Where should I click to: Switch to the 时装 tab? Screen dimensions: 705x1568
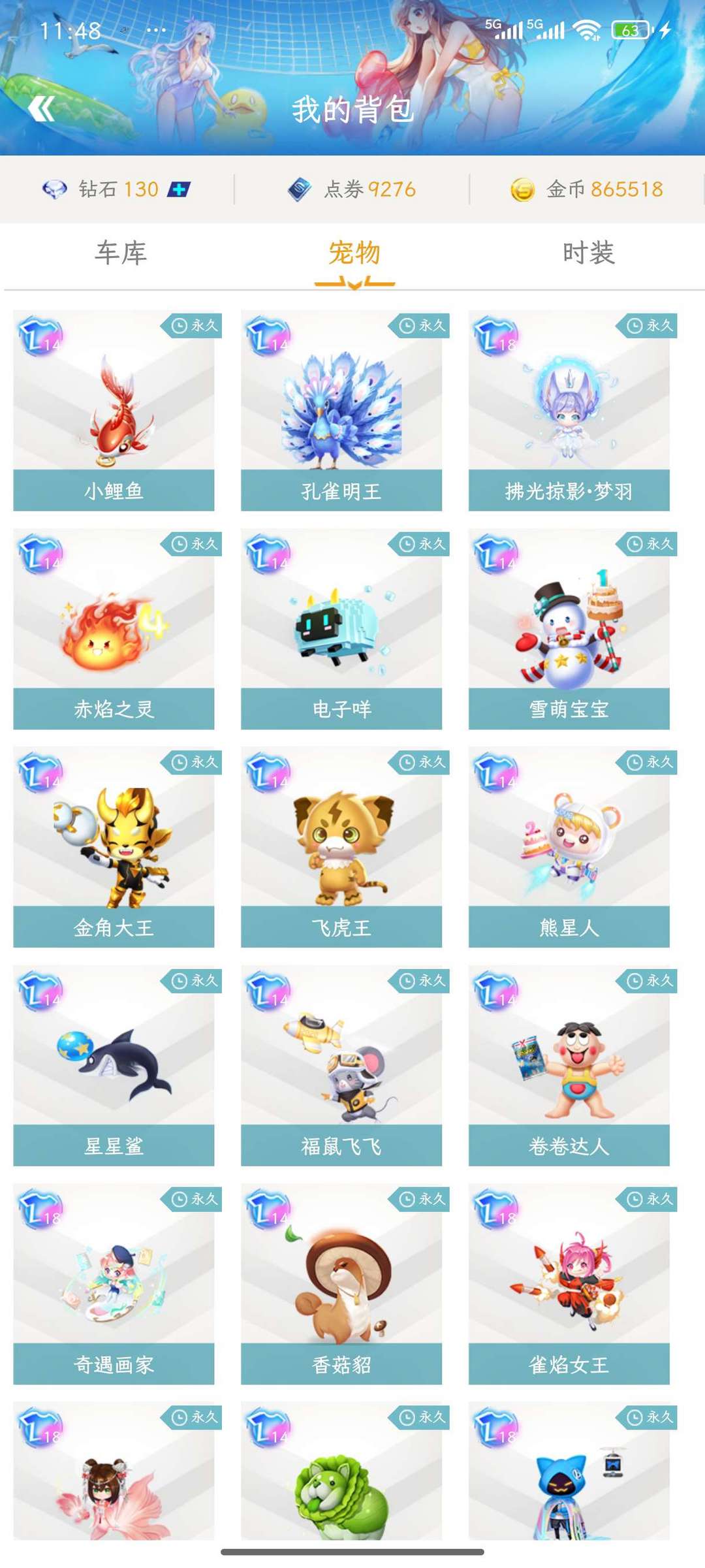click(588, 253)
